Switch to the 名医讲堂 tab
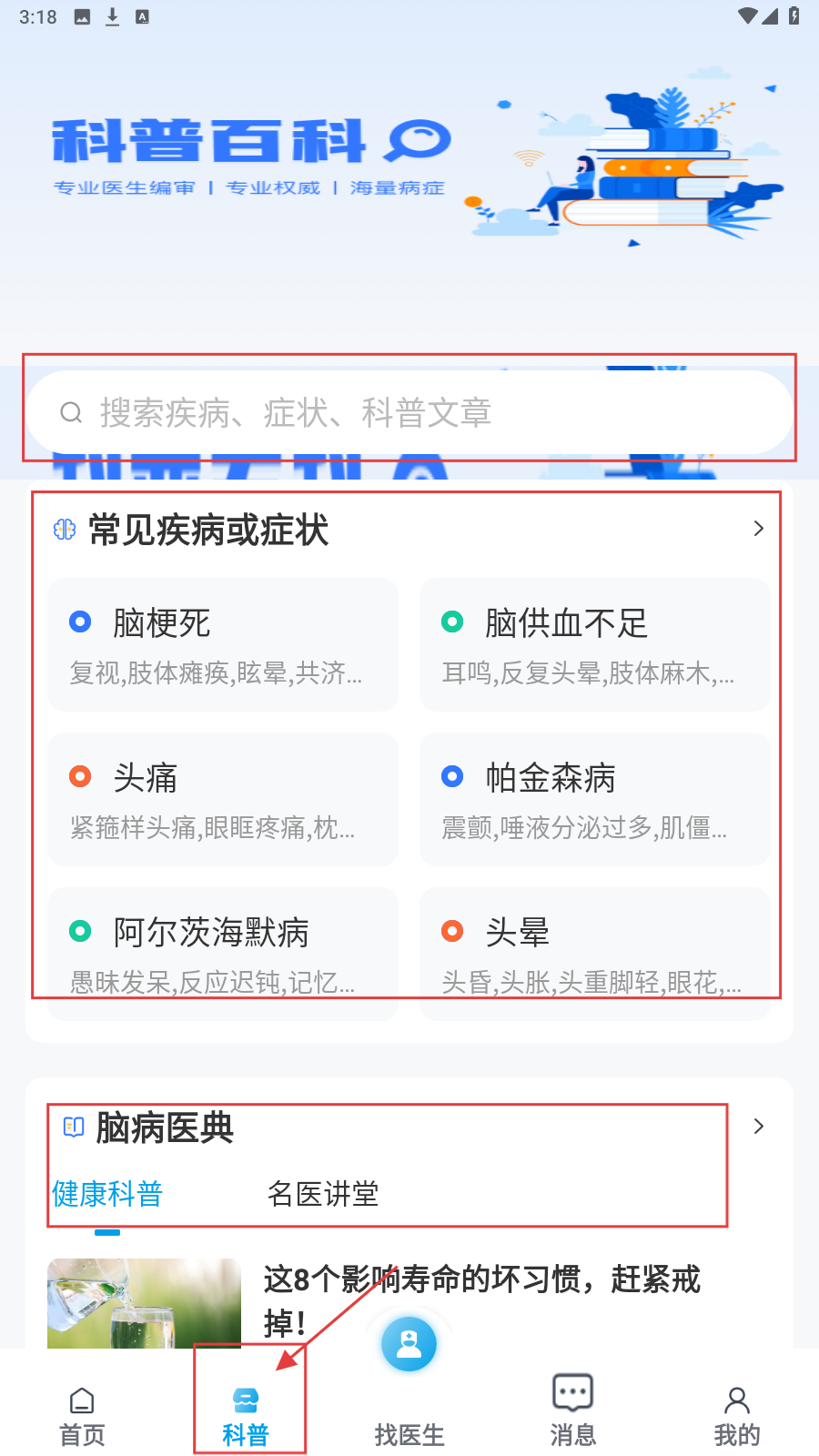Image resolution: width=819 pixels, height=1456 pixels. 323,1194
